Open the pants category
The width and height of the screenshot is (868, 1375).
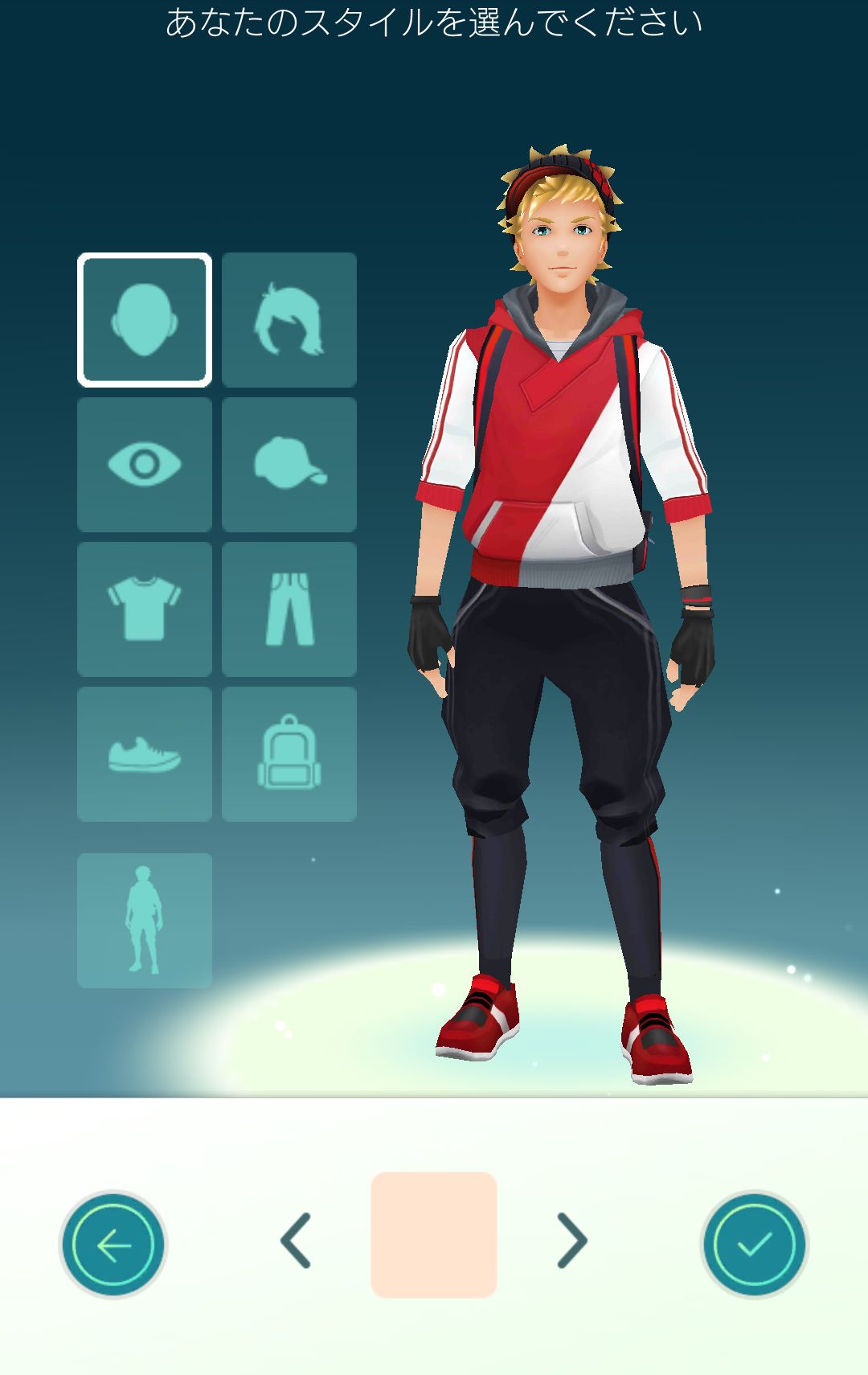[289, 610]
